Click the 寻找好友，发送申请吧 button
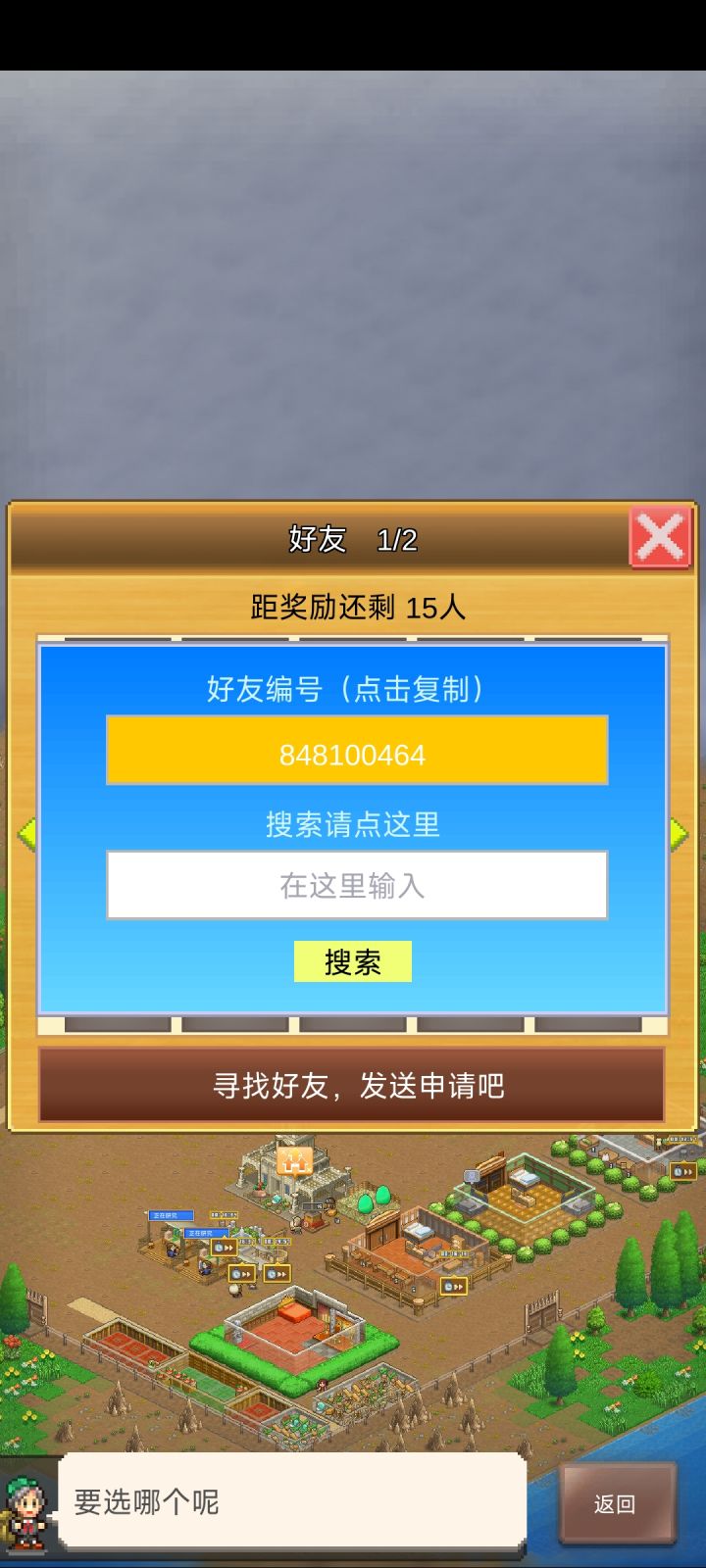The image size is (706, 1568). 353,1086
